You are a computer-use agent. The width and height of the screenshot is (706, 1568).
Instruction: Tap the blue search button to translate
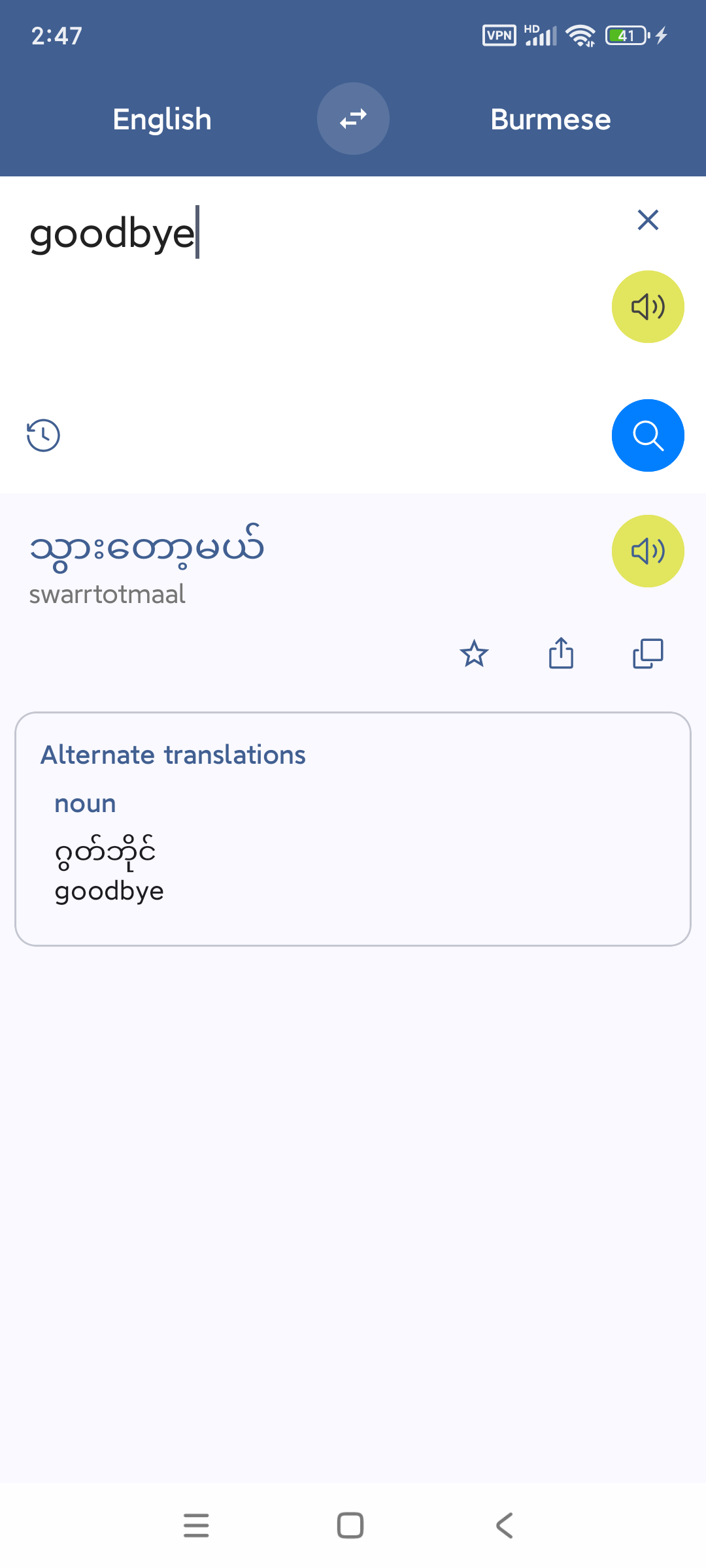pyautogui.click(x=648, y=435)
